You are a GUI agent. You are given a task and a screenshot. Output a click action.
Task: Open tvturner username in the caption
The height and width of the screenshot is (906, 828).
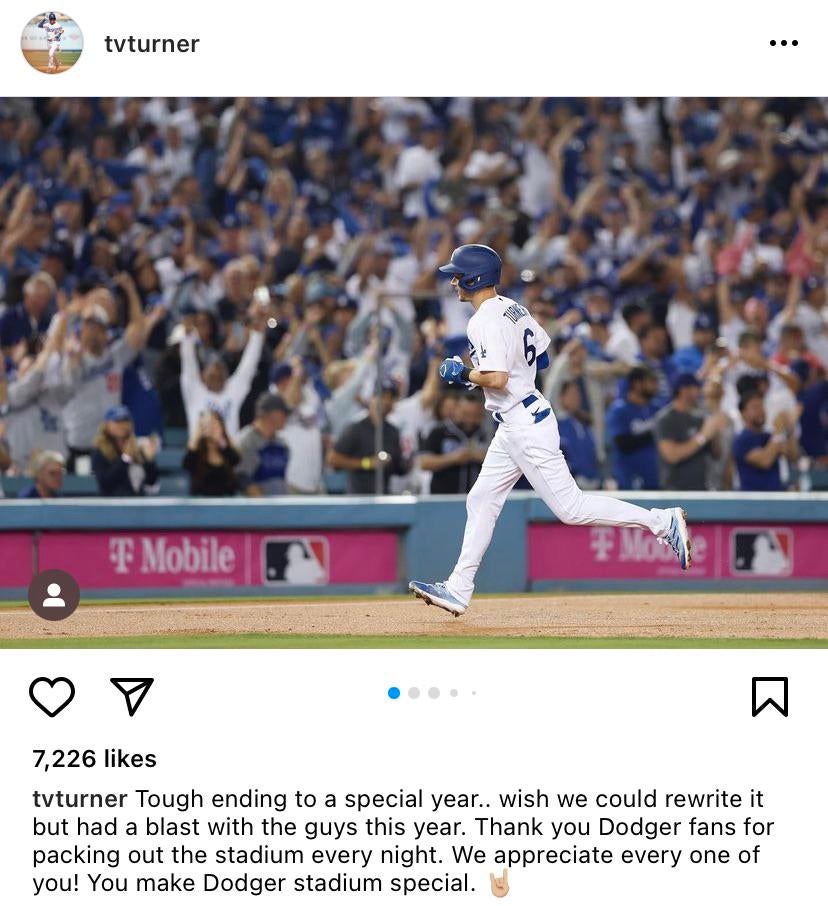[x=80, y=799]
